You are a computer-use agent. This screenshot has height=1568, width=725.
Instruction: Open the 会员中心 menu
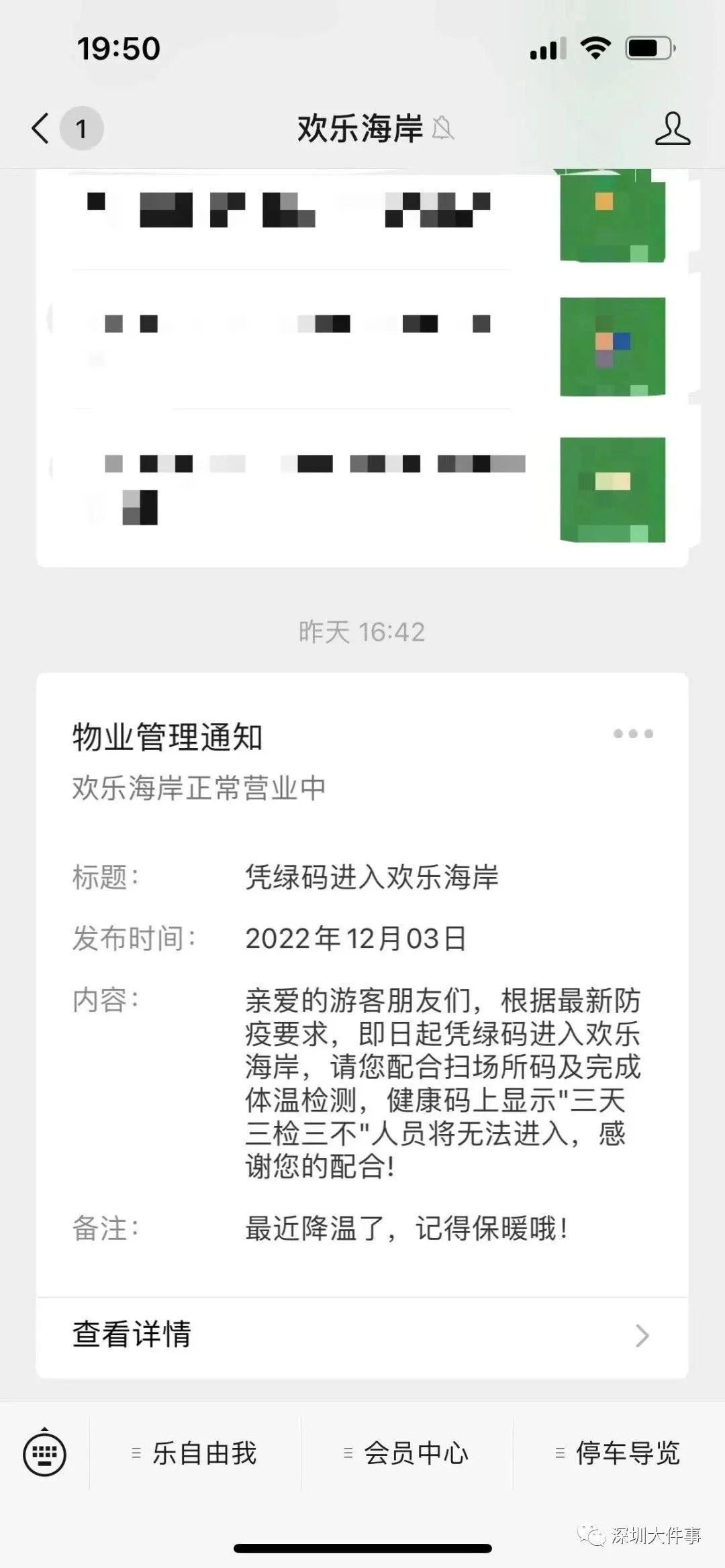(407, 1453)
